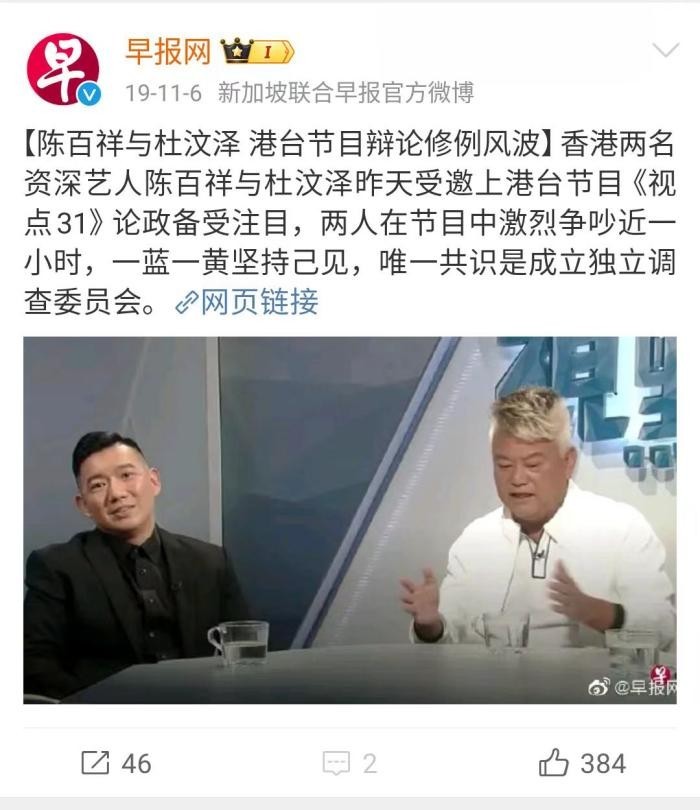Screen dimensions: 700x810
Task: Open the comments with 2 replies
Action: coord(350,764)
